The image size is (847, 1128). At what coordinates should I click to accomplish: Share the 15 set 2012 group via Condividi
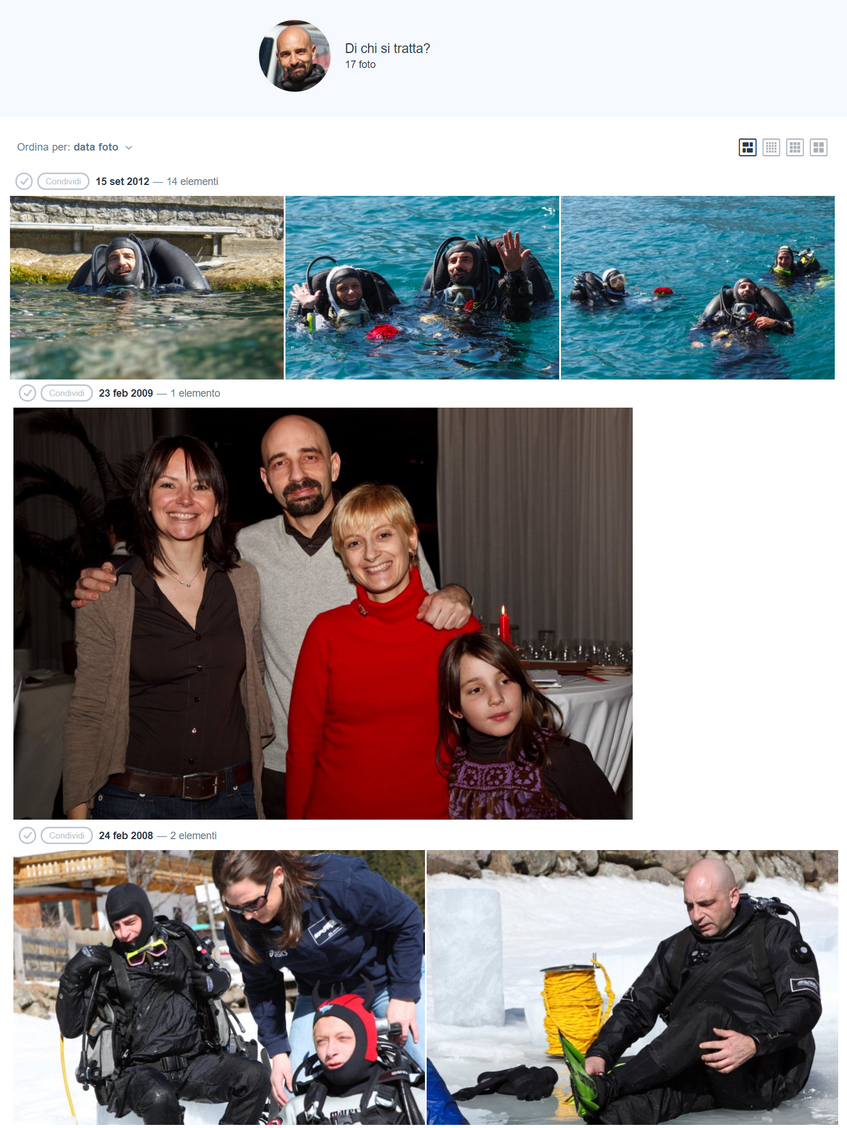pyautogui.click(x=63, y=181)
